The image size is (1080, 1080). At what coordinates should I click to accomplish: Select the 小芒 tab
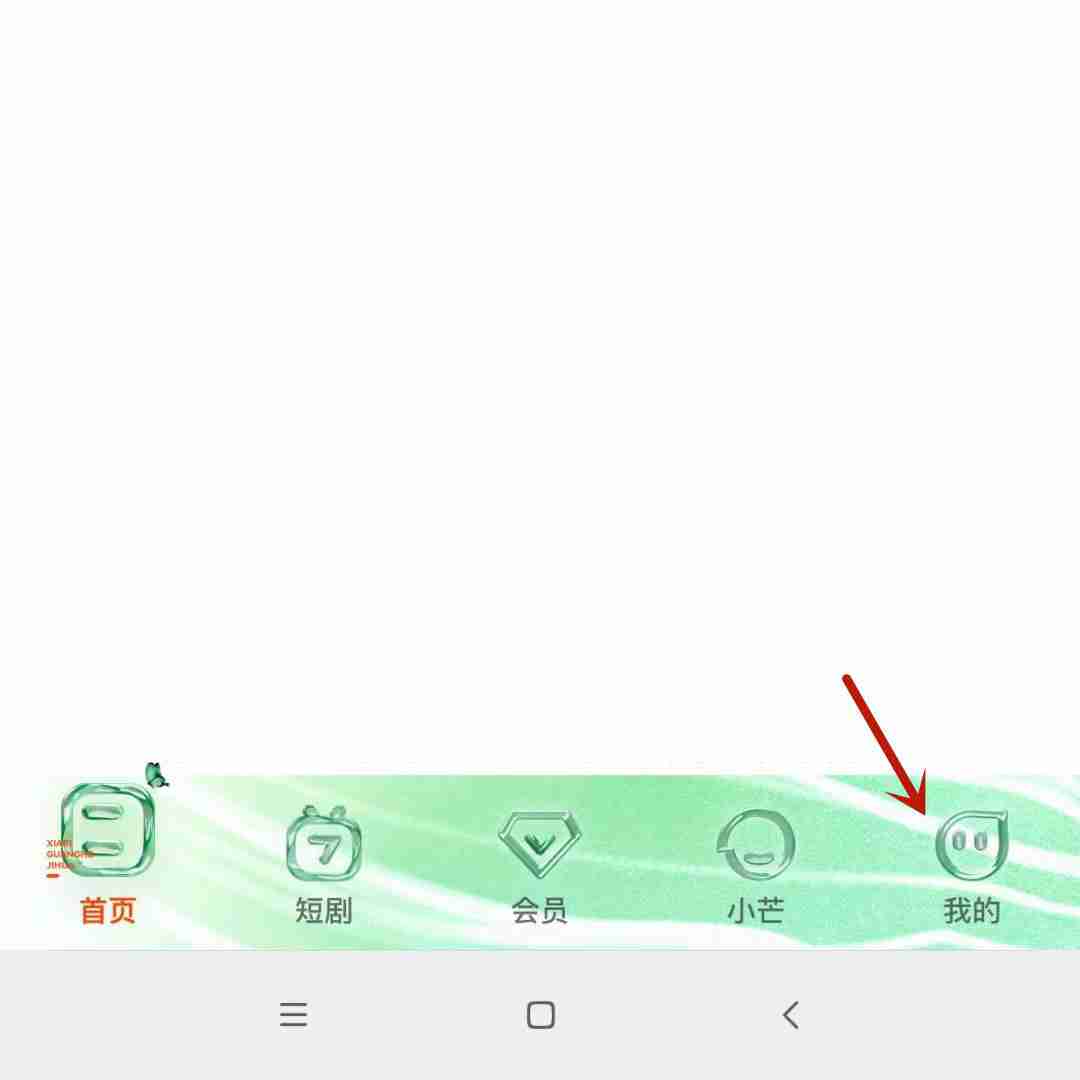[756, 864]
